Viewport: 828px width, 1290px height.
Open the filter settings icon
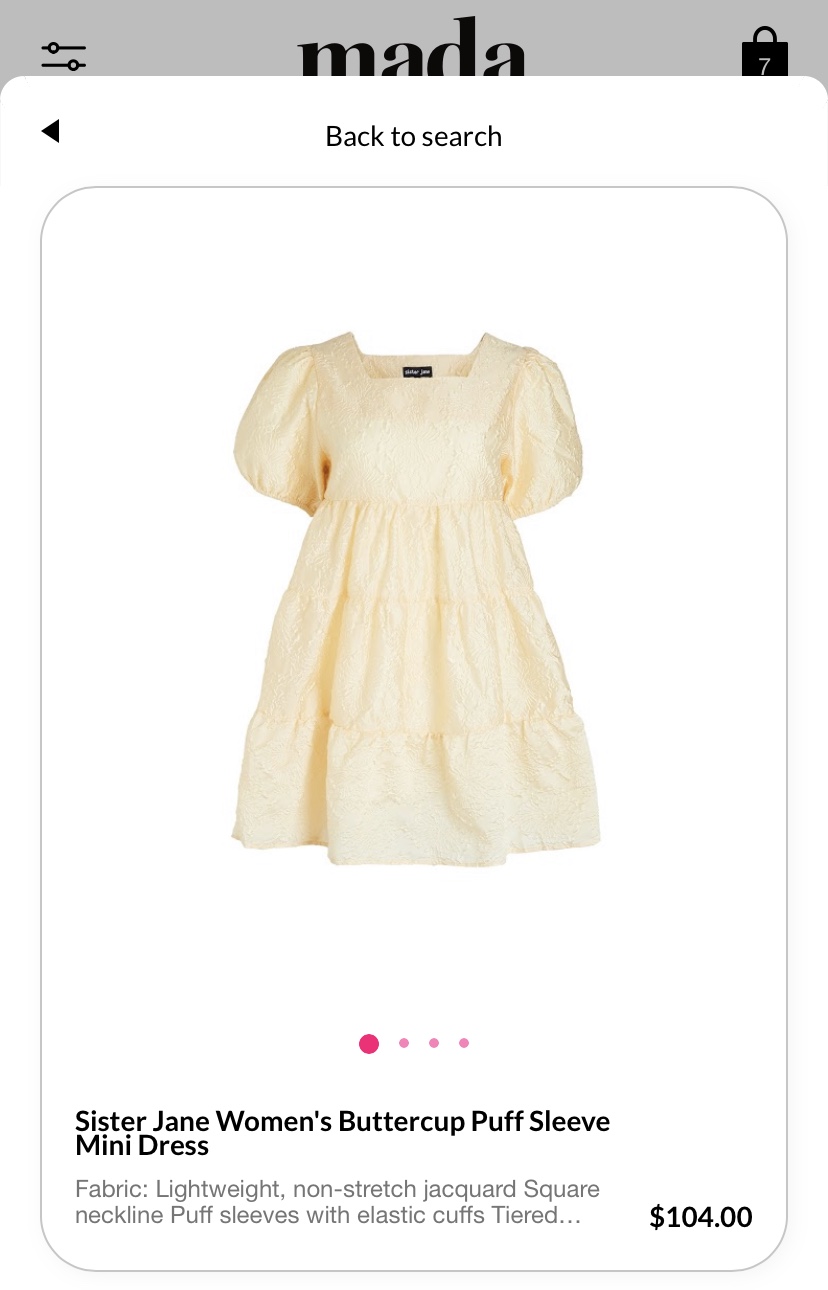(63, 56)
